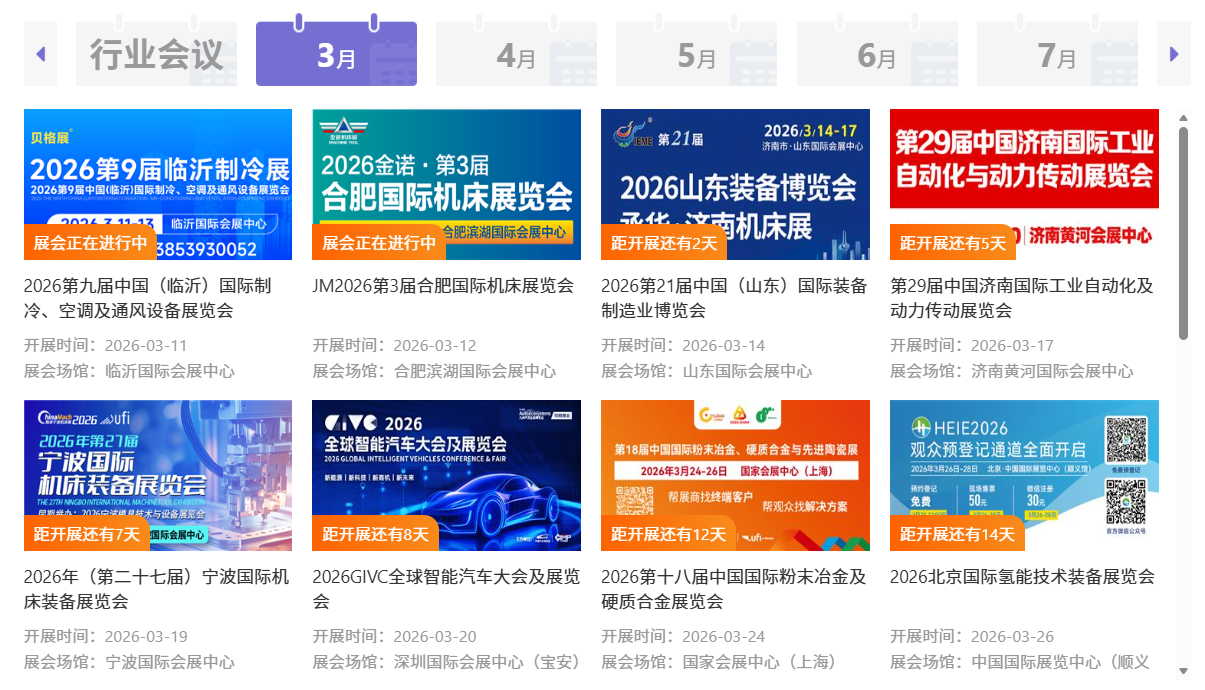Open 第29届济南国际工业自动化展 card
This screenshot has width=1205, height=690.
point(1024,184)
